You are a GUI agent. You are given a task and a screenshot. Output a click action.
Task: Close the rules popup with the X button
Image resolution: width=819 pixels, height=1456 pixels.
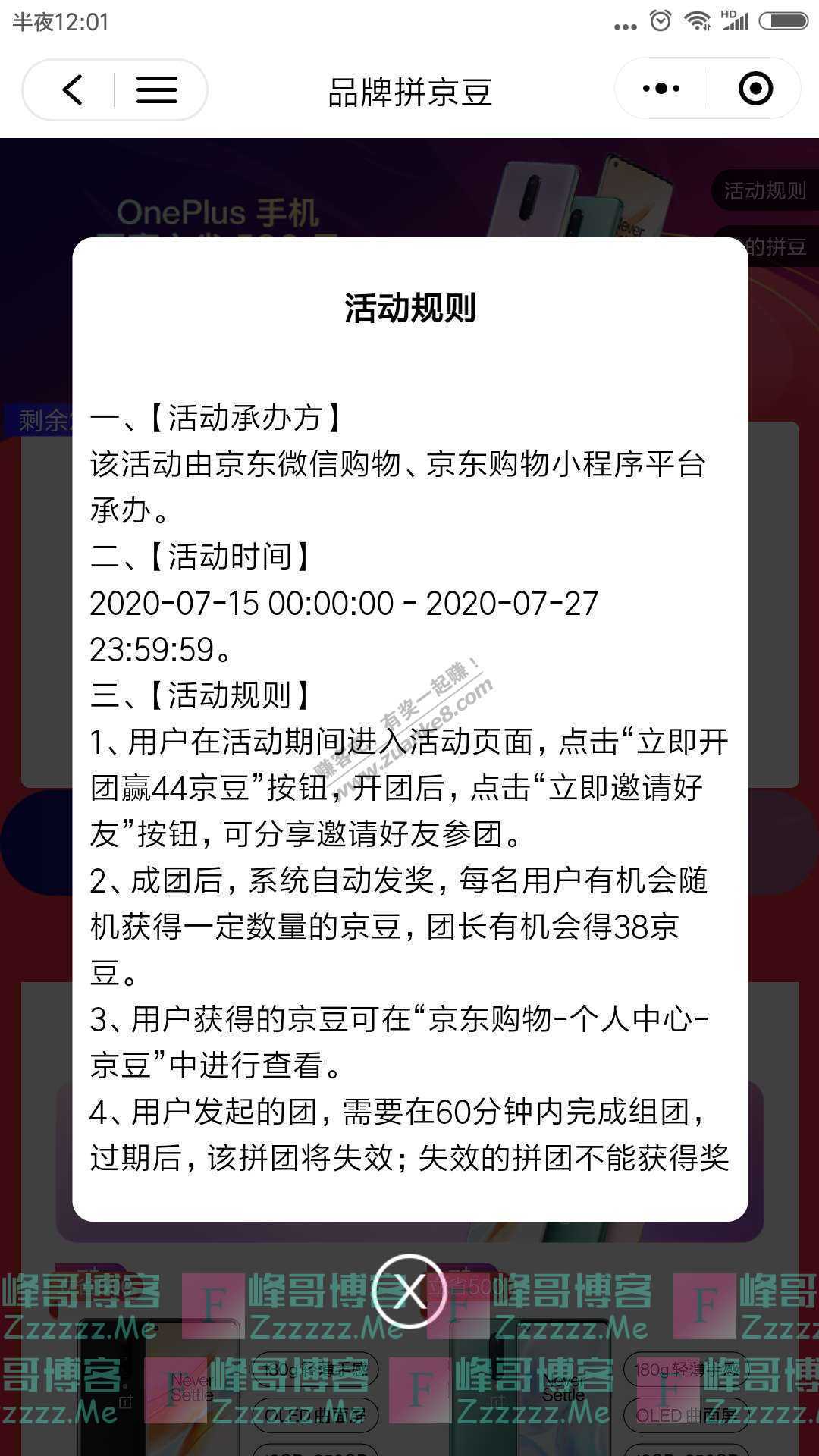pyautogui.click(x=409, y=1291)
